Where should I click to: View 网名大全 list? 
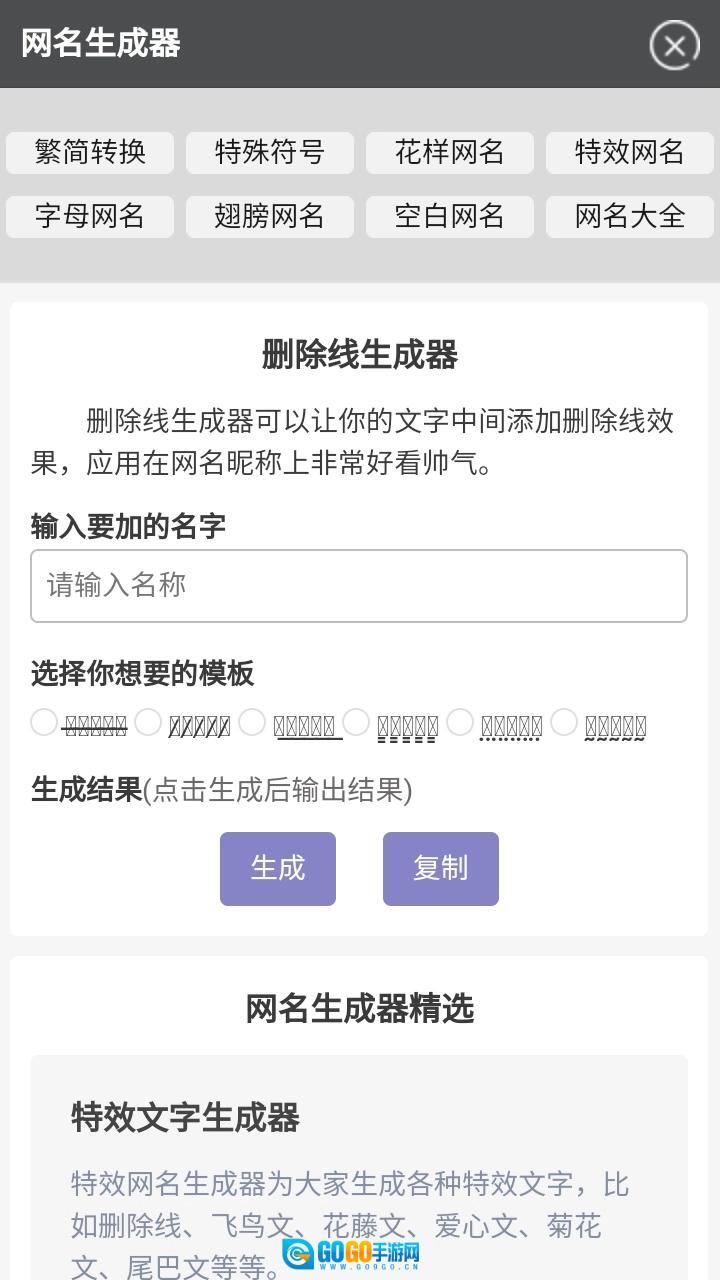tap(630, 216)
